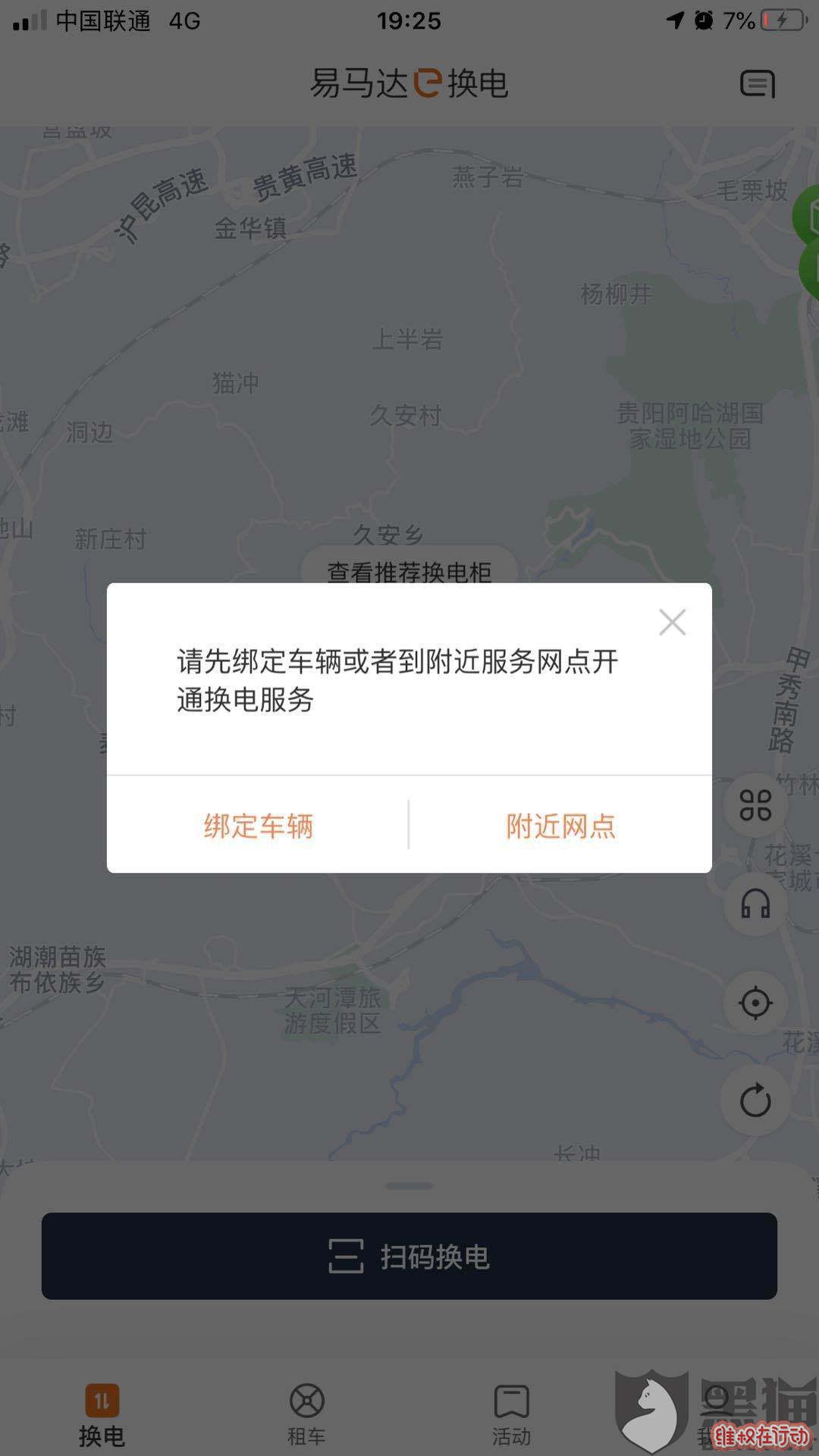Choose 绑定车辆 to bind a vehicle
The image size is (819, 1456).
click(258, 826)
